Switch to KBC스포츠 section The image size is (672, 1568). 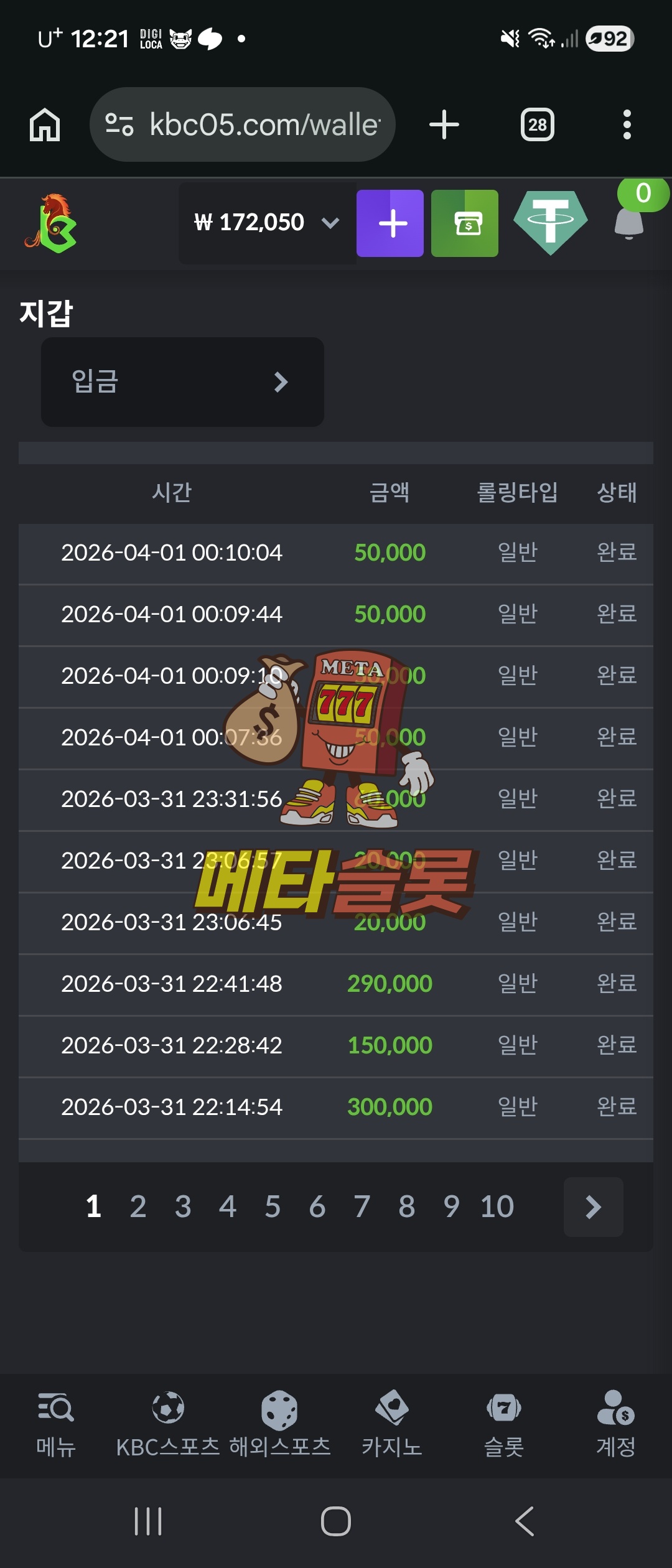tap(168, 1424)
